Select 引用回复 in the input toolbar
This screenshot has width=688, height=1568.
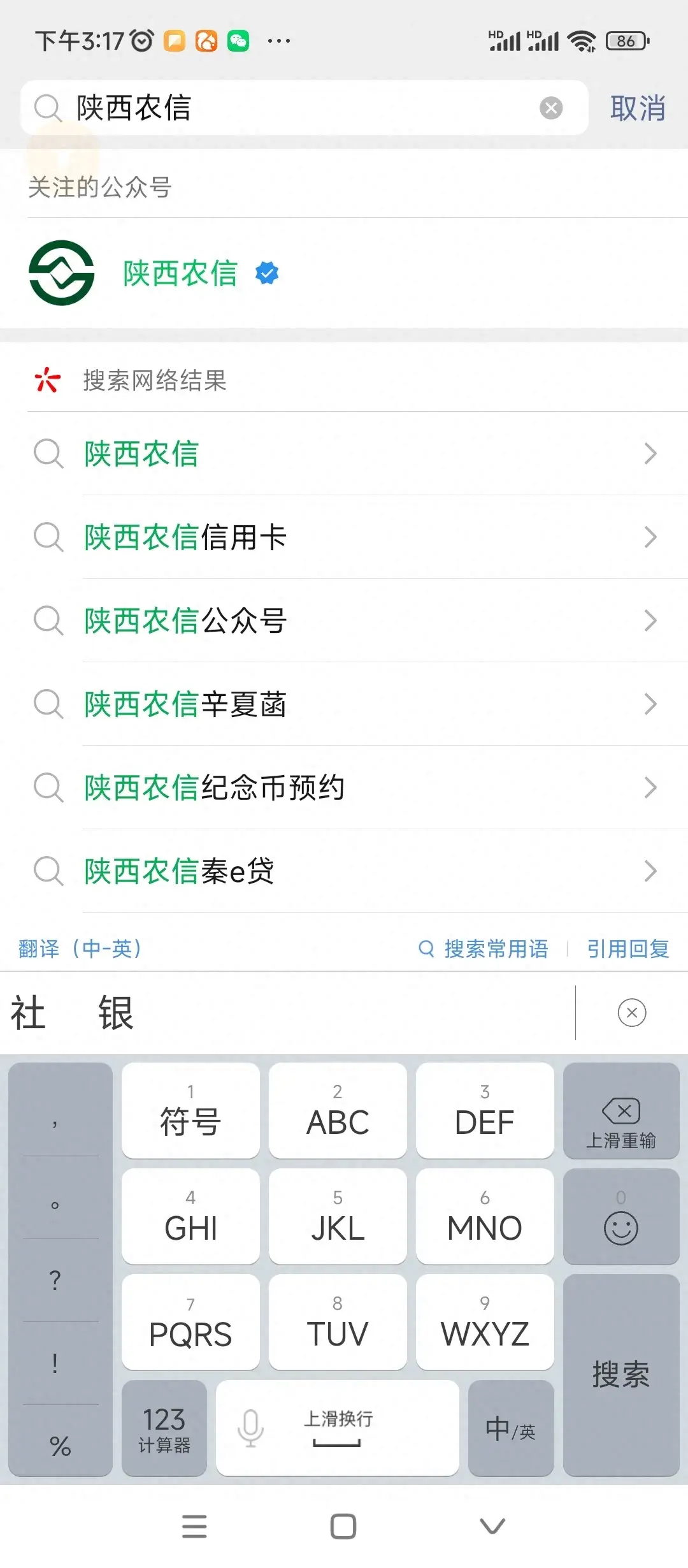point(628,949)
